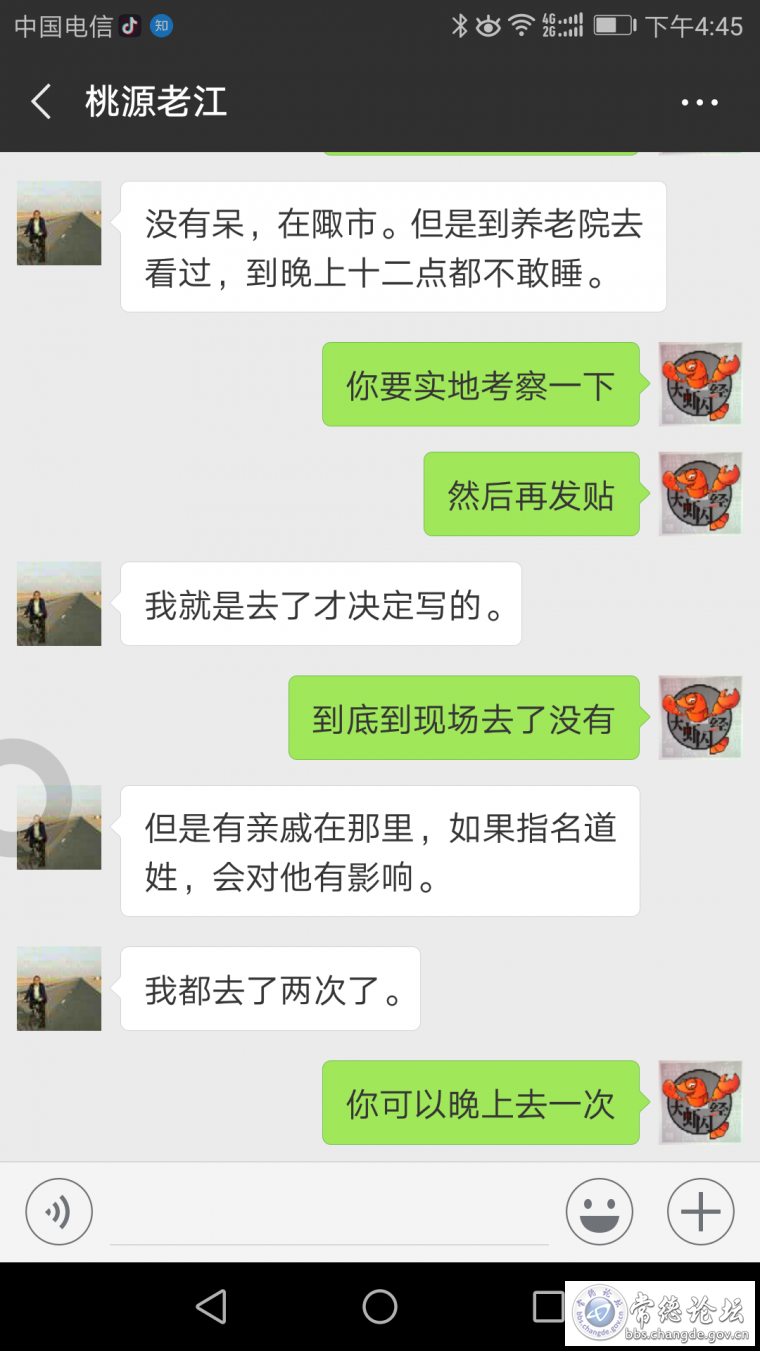
Task: Open my avatar beside 你要实地考察一下 message
Action: pyautogui.click(x=700, y=384)
